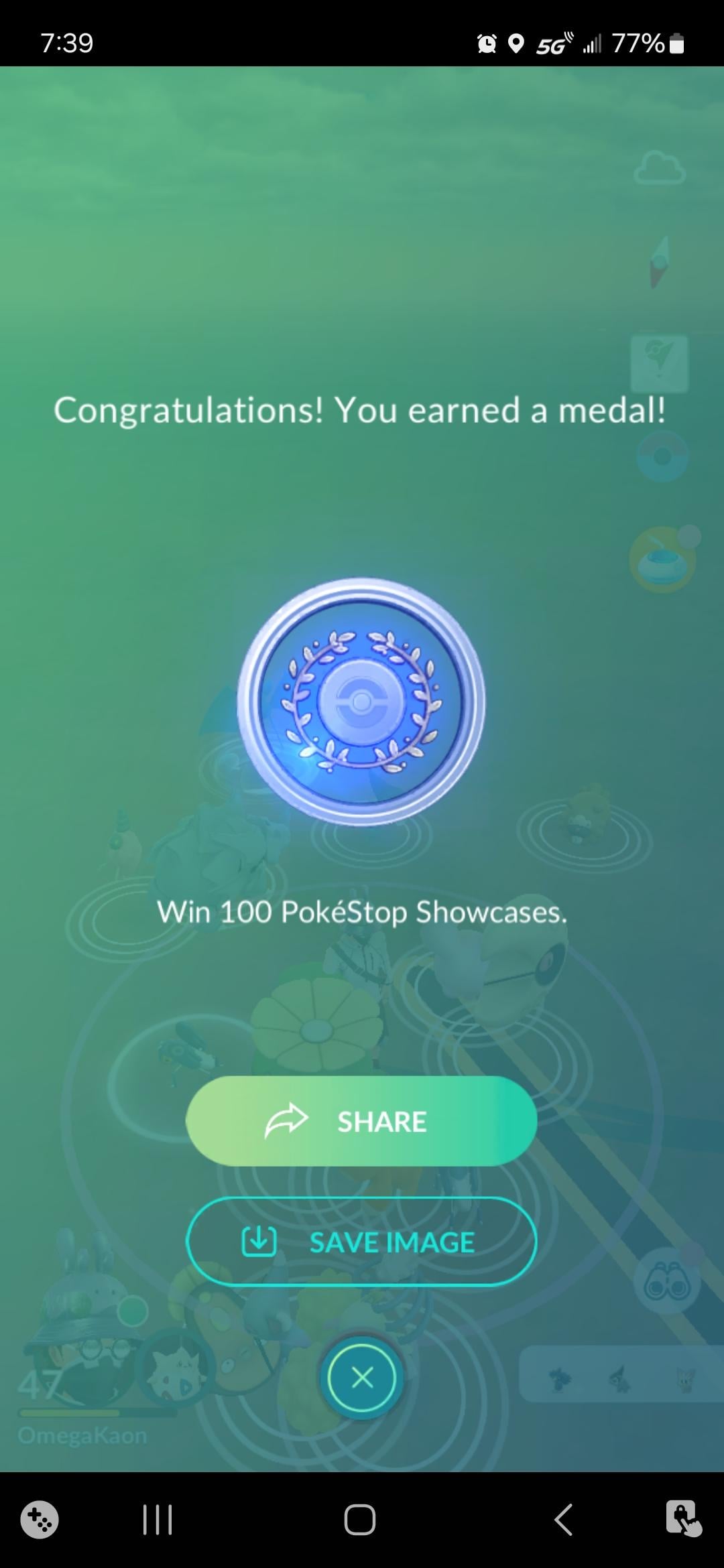Go back using the system back button
Screen dimensions: 724x1568
[x=563, y=1519]
